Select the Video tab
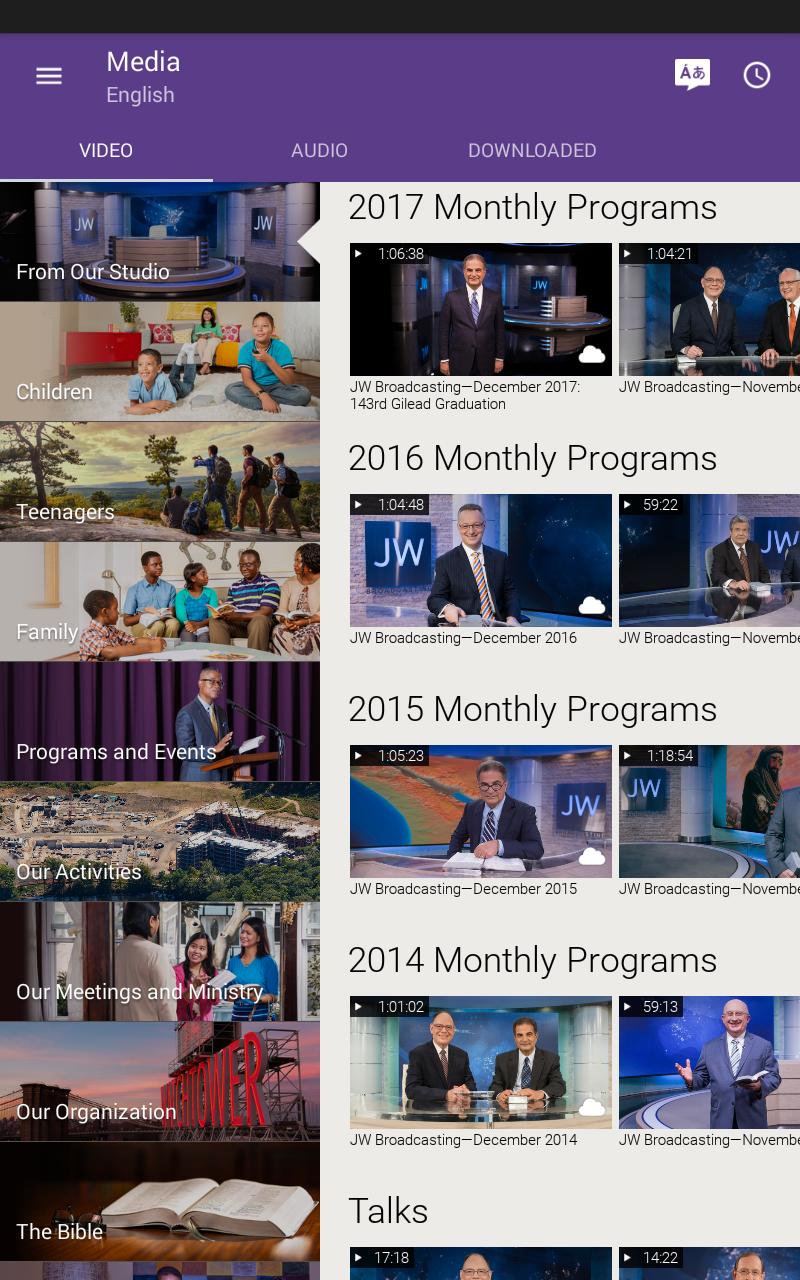The height and width of the screenshot is (1280, 800). (x=106, y=151)
